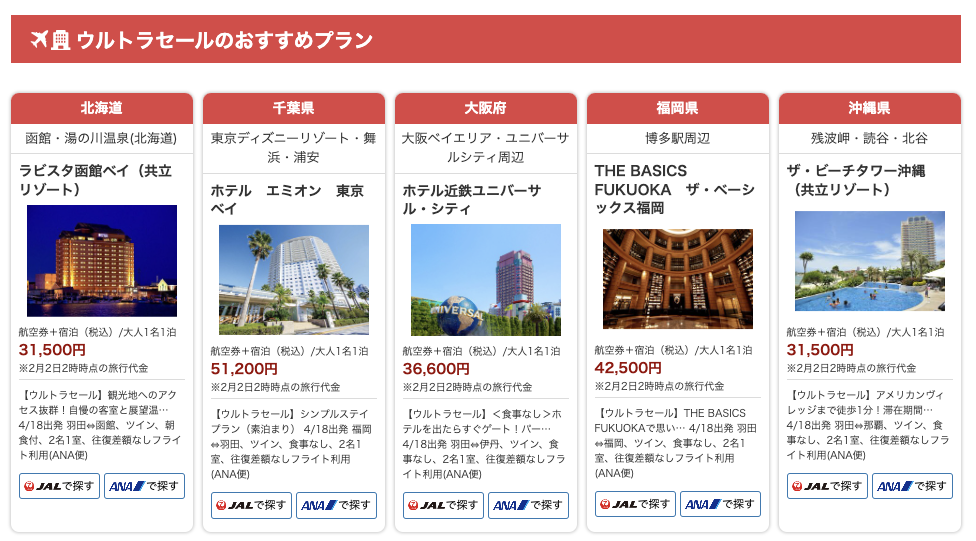Search JAL flights for THE BASICS FUKUOKA
The height and width of the screenshot is (541, 976).
point(635,504)
